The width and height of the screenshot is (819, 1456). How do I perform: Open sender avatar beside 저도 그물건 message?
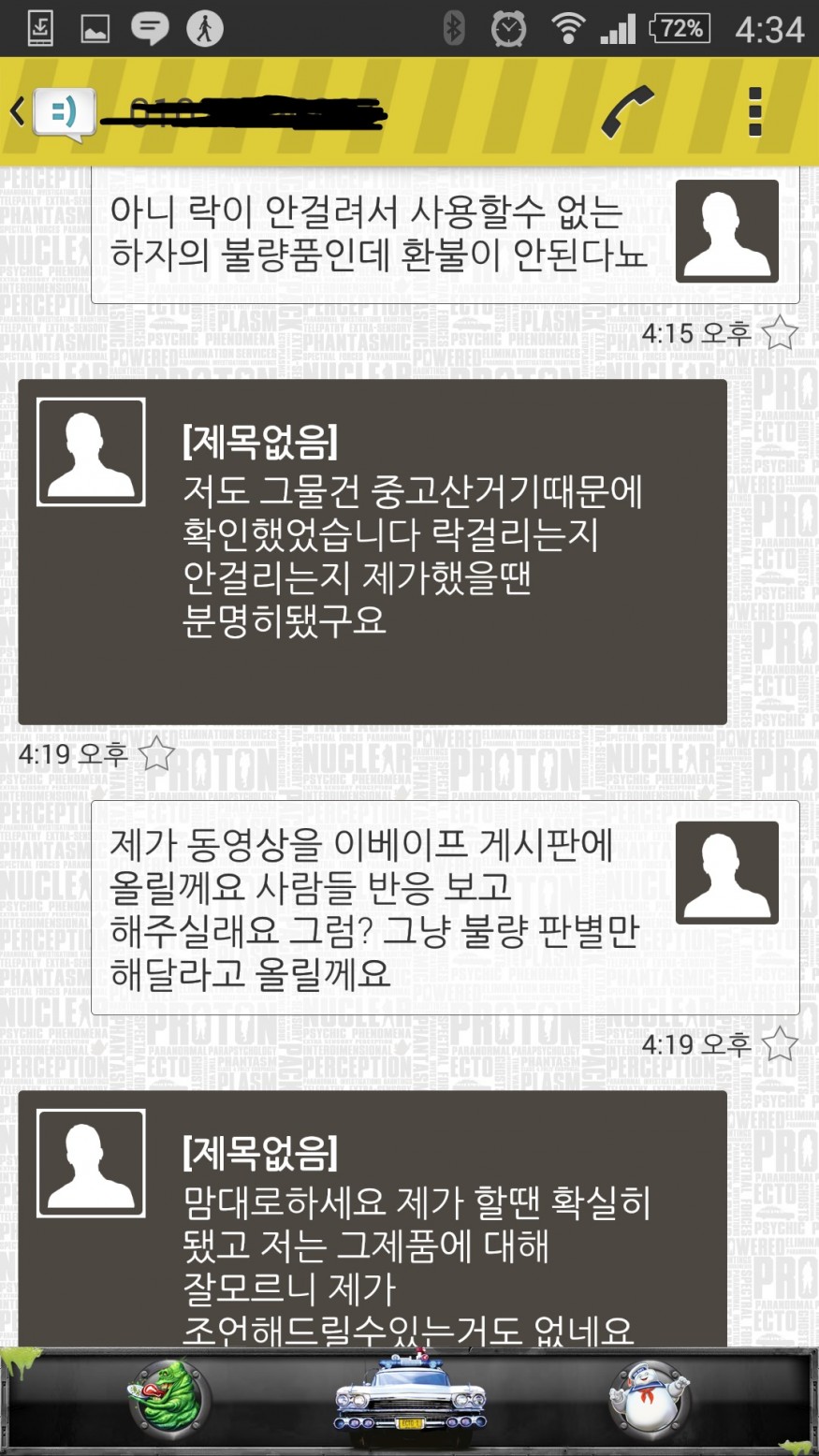pos(91,452)
